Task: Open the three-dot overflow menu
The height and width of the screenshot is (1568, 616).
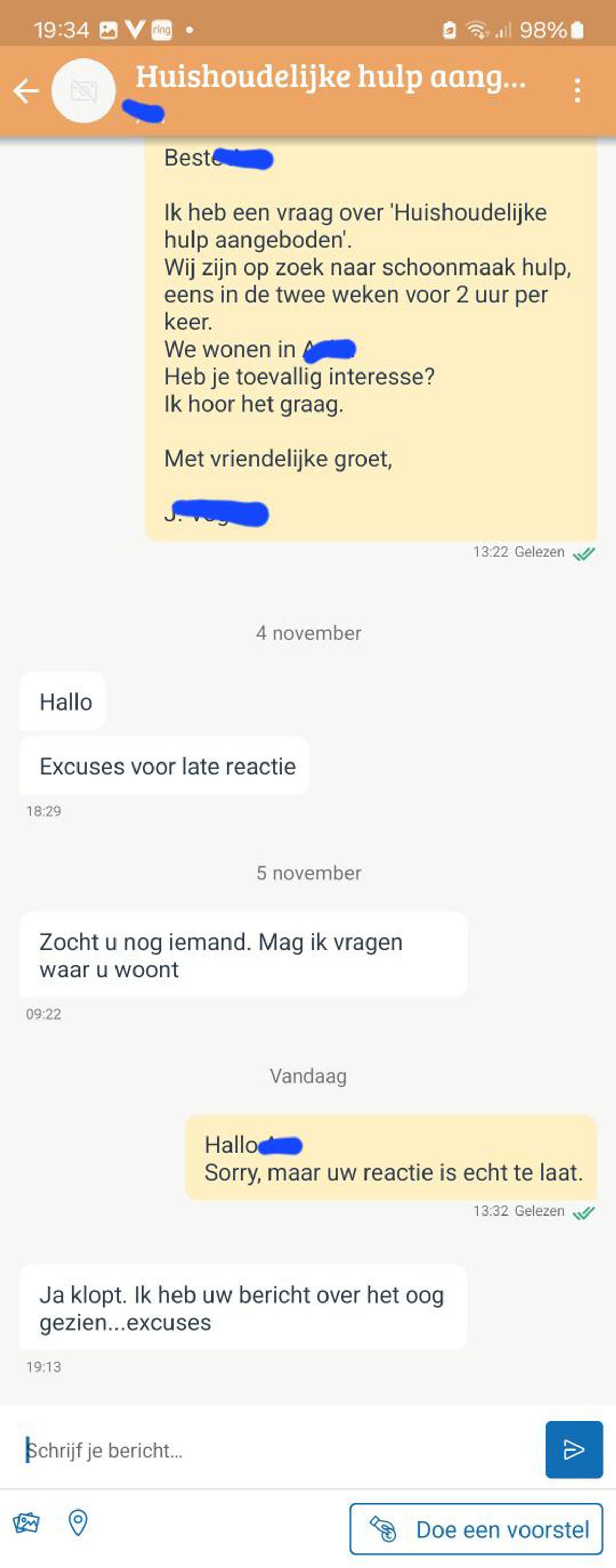Action: tap(577, 91)
